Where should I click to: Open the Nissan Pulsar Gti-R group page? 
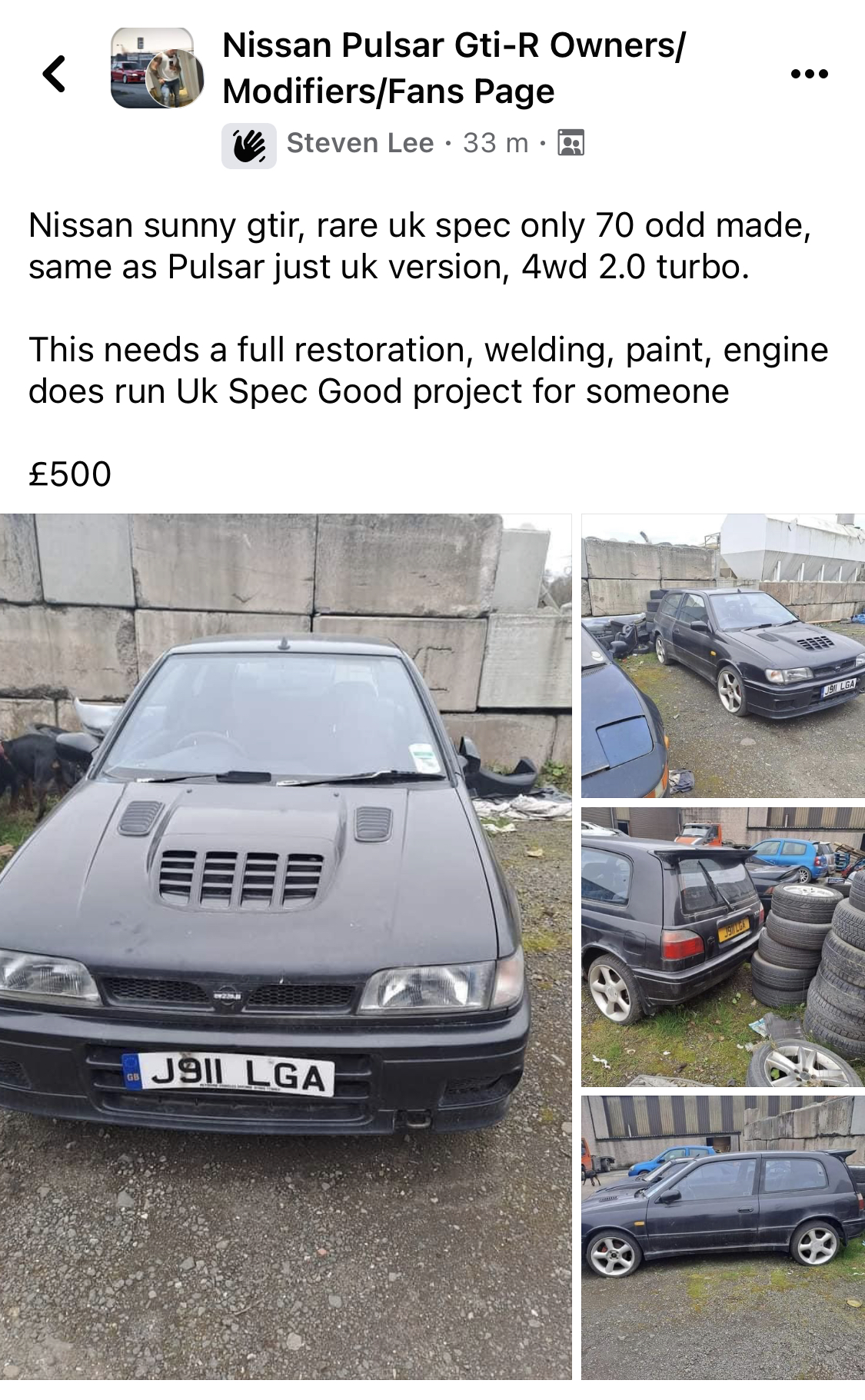pos(454,68)
